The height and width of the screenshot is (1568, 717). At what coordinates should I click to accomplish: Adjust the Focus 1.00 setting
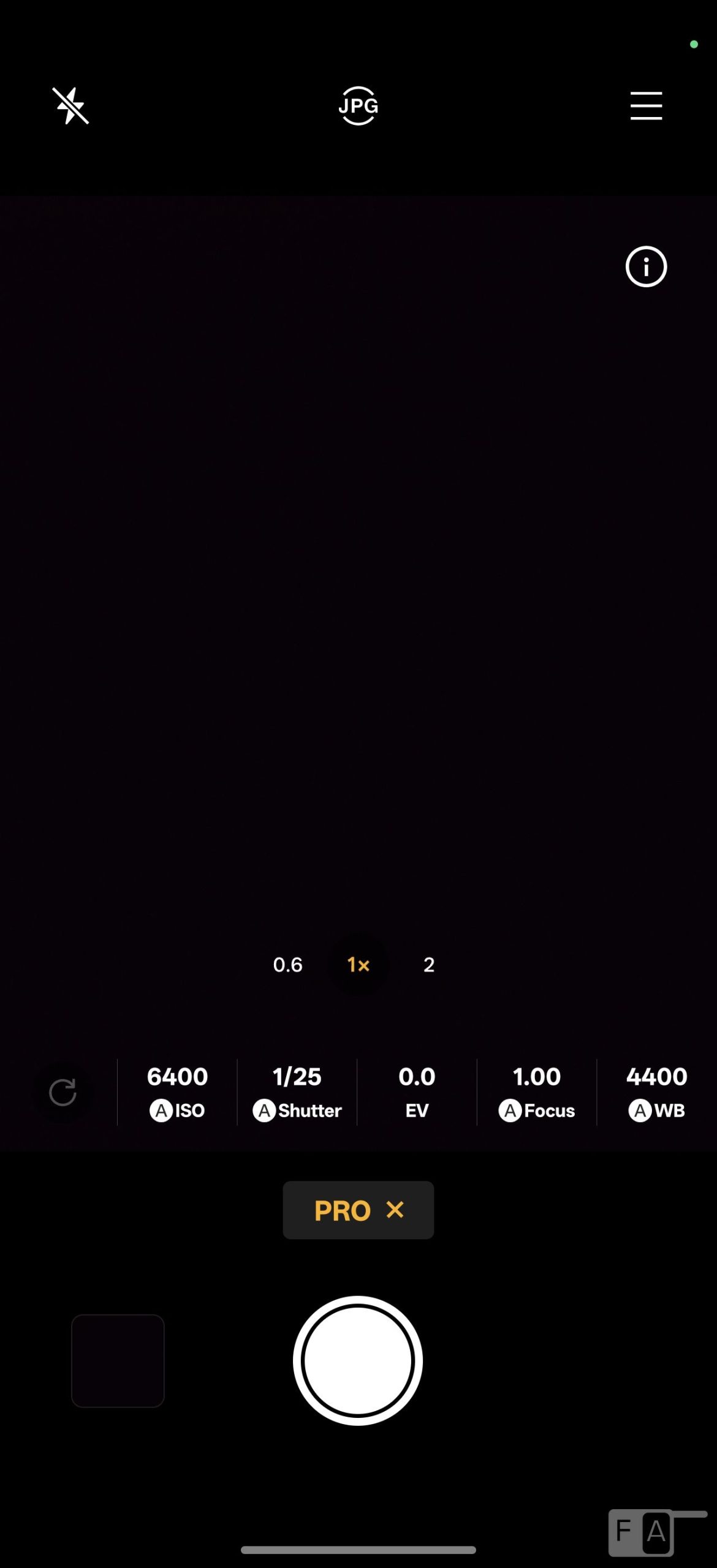click(537, 1093)
